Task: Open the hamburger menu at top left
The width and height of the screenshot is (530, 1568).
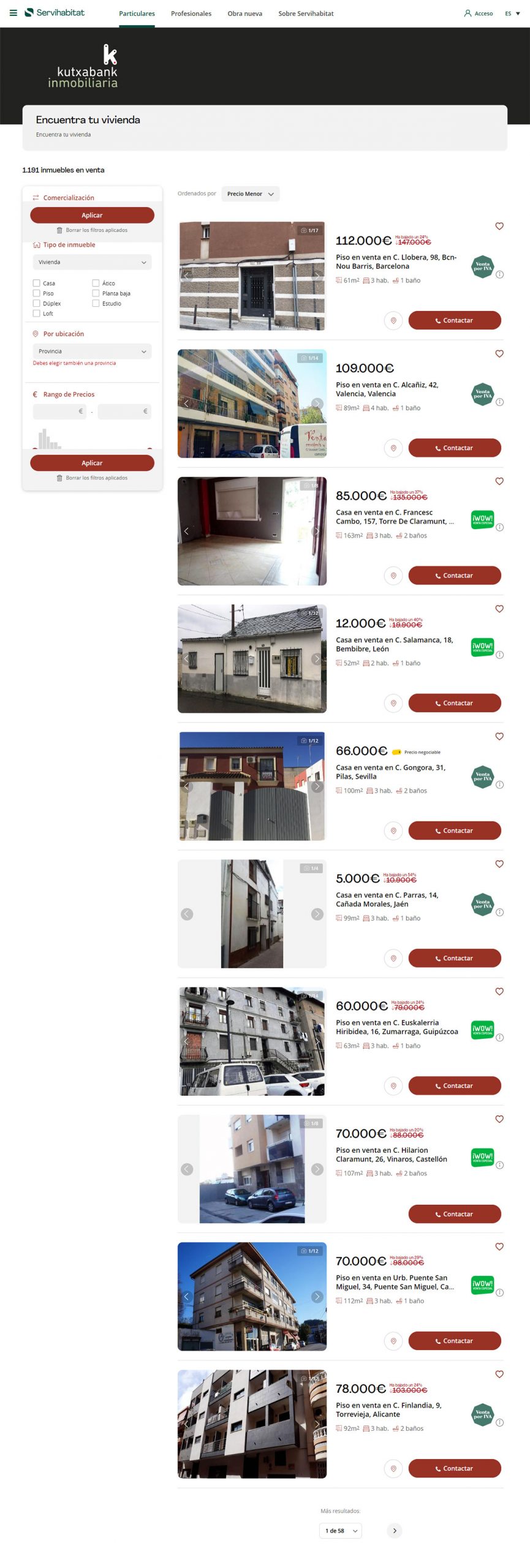Action: [x=13, y=13]
